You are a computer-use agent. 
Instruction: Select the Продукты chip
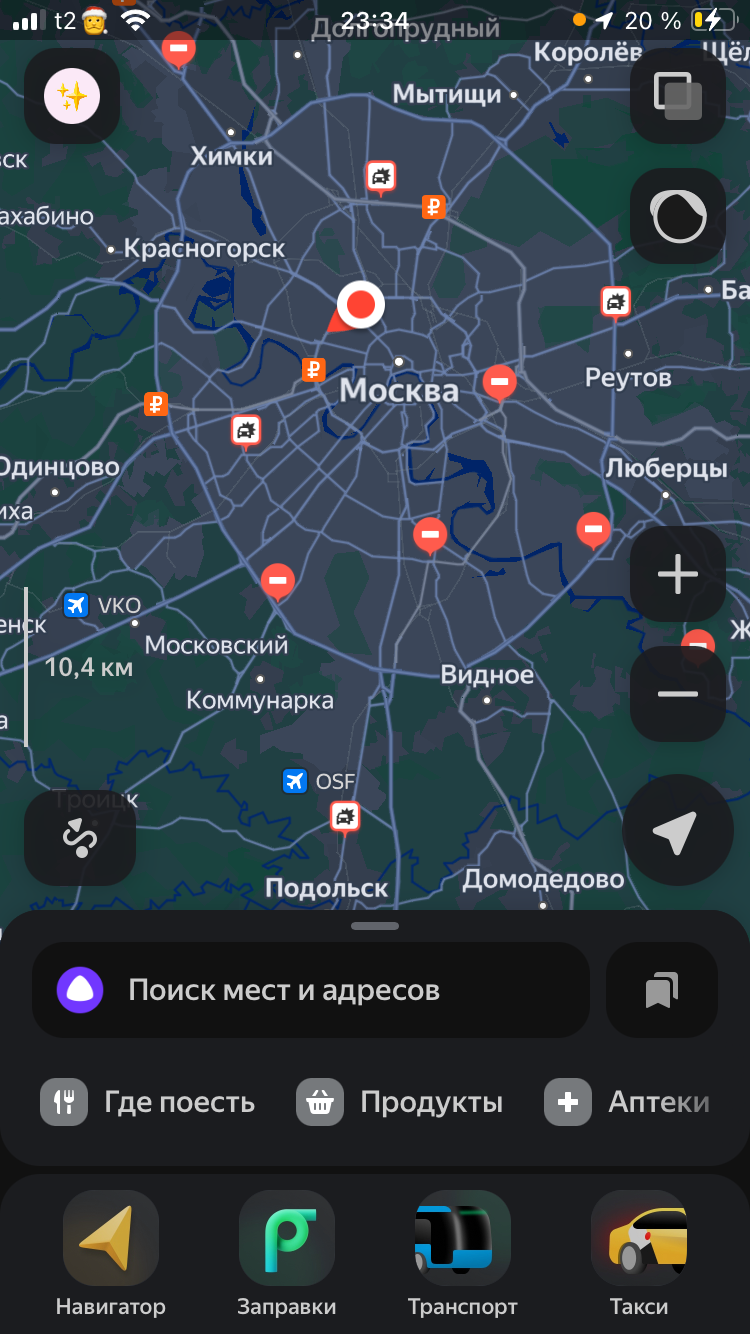pyautogui.click(x=400, y=1102)
